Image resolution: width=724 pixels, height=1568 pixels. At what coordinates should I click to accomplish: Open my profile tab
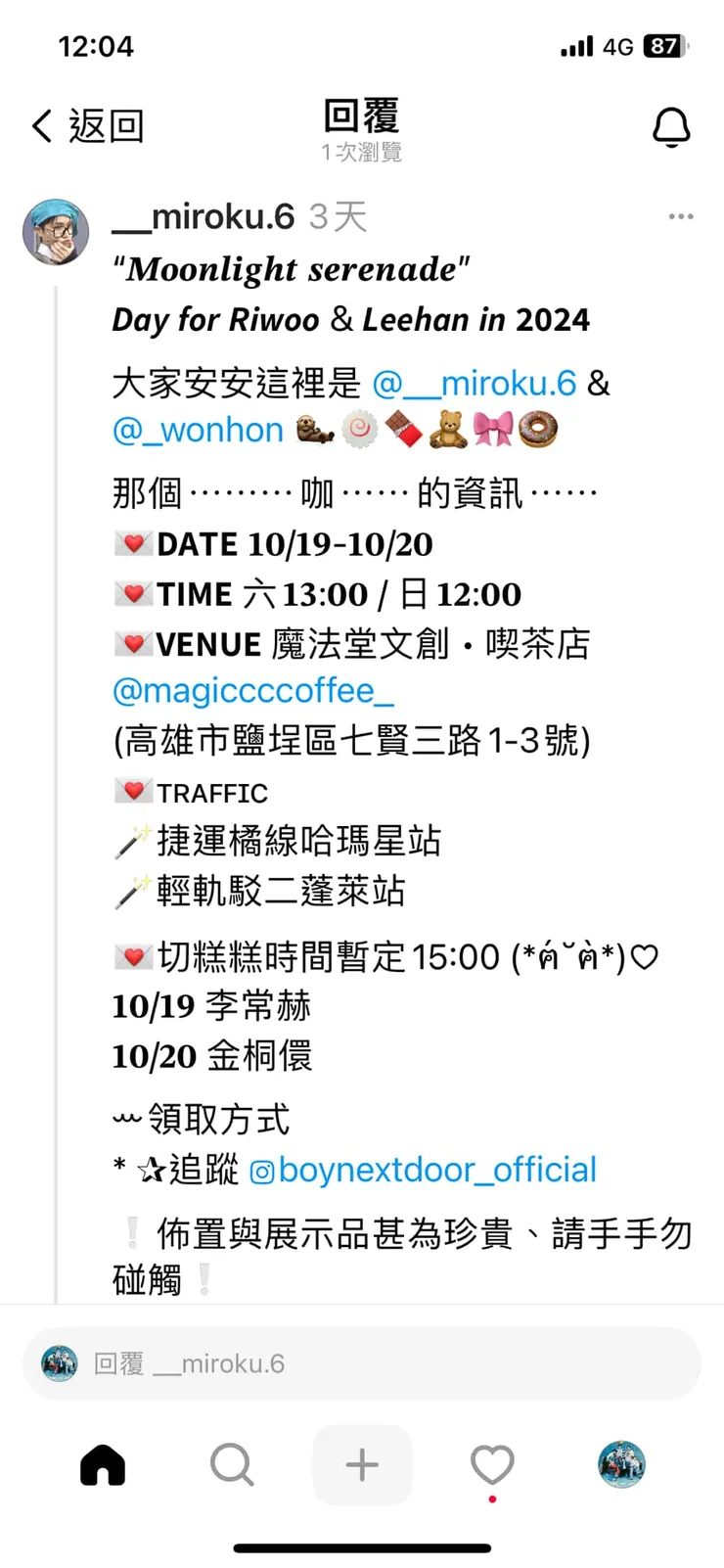point(621,1465)
